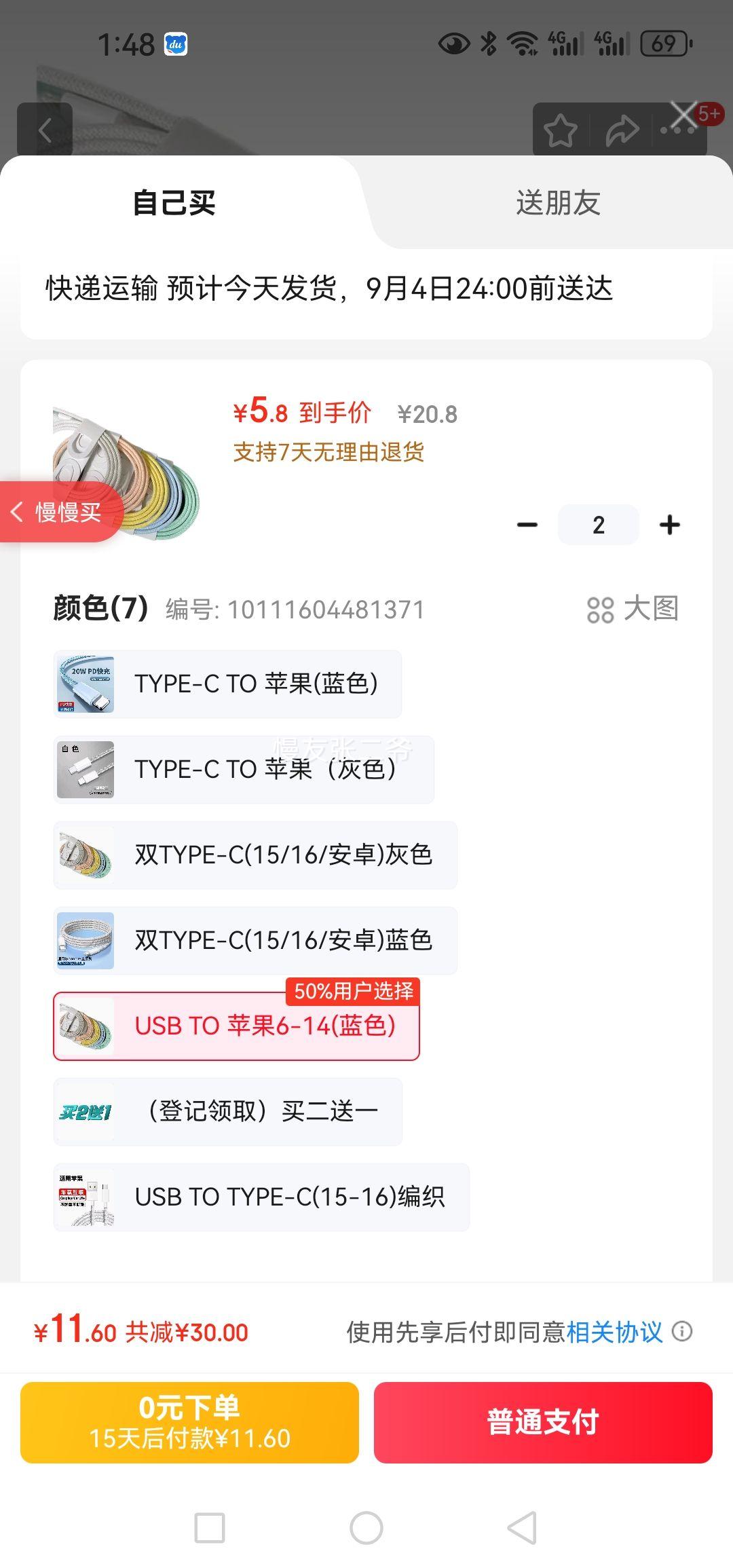Open the 相关协议 agreement link
This screenshot has width=733, height=1568.
point(613,1332)
